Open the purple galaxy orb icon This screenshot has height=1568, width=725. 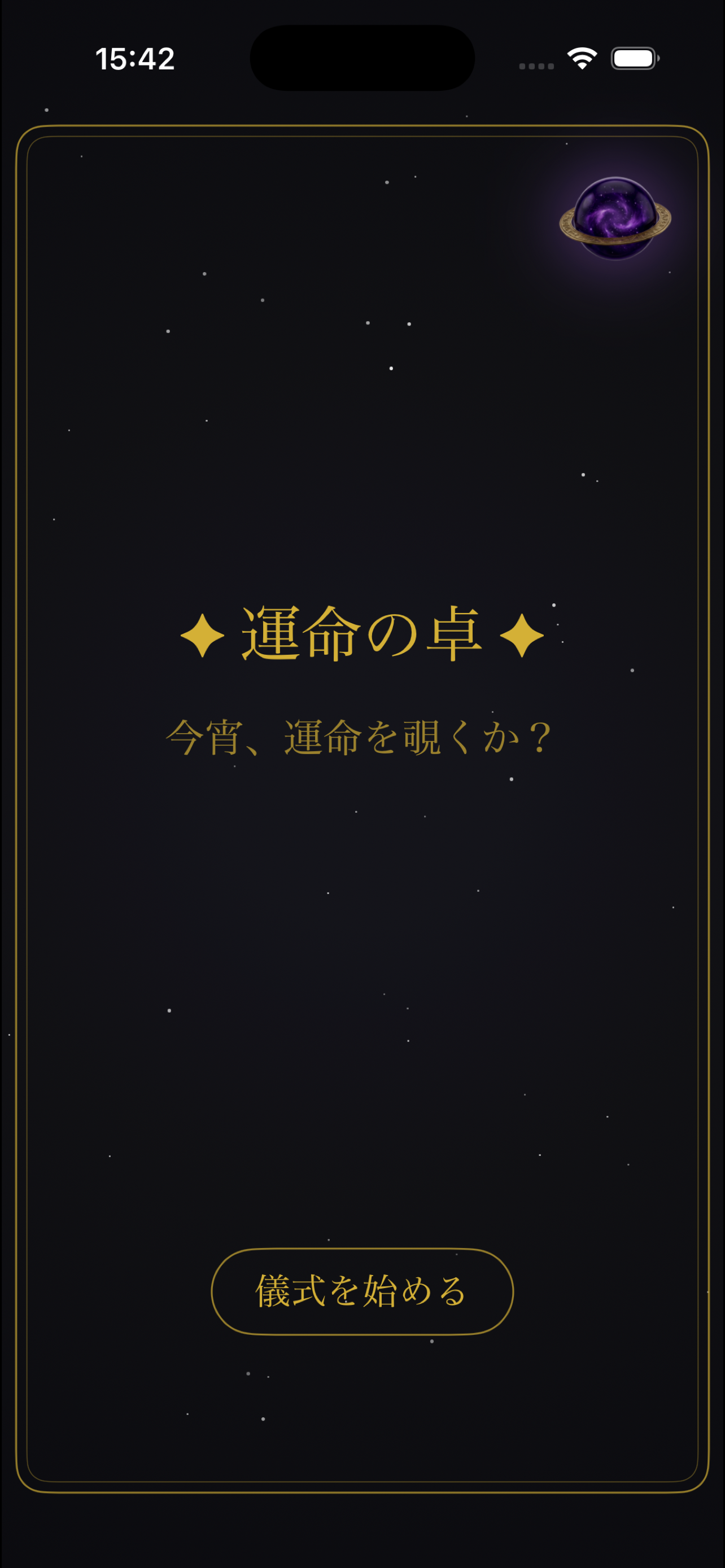tap(615, 218)
